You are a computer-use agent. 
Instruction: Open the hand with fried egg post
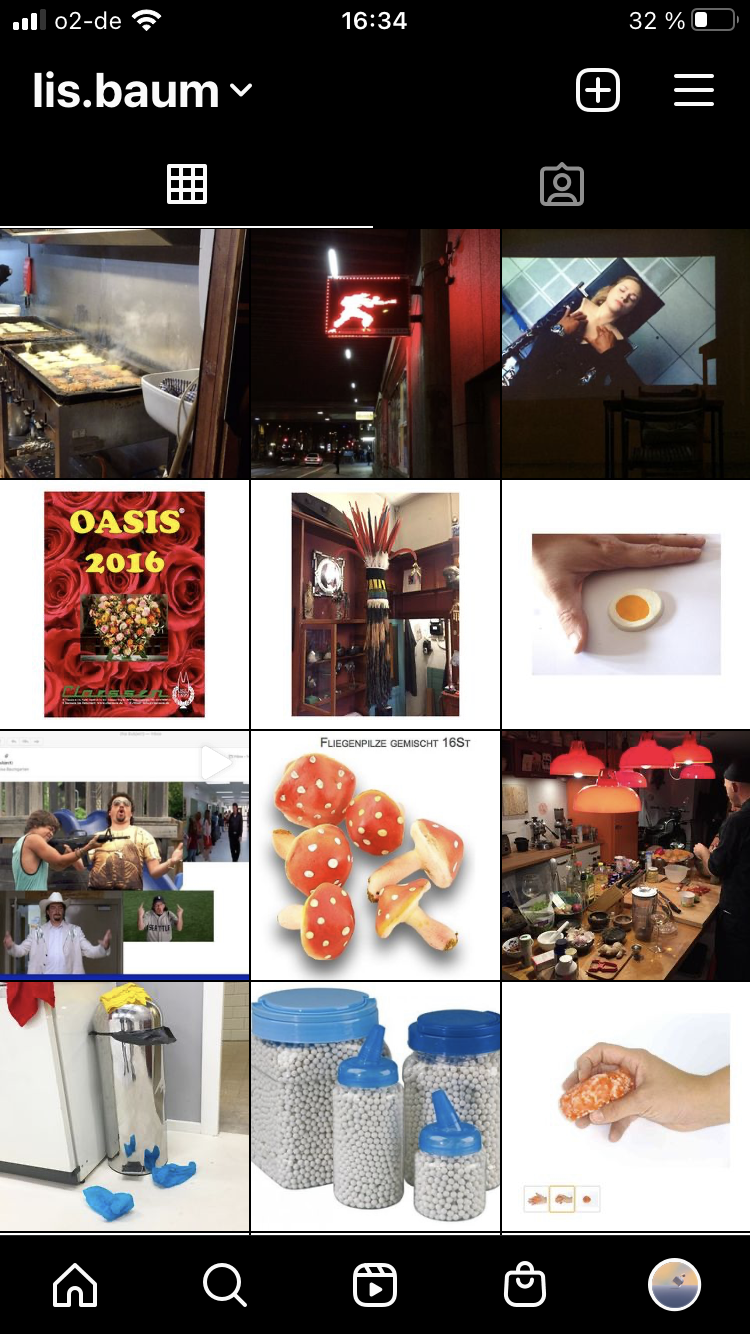click(626, 604)
